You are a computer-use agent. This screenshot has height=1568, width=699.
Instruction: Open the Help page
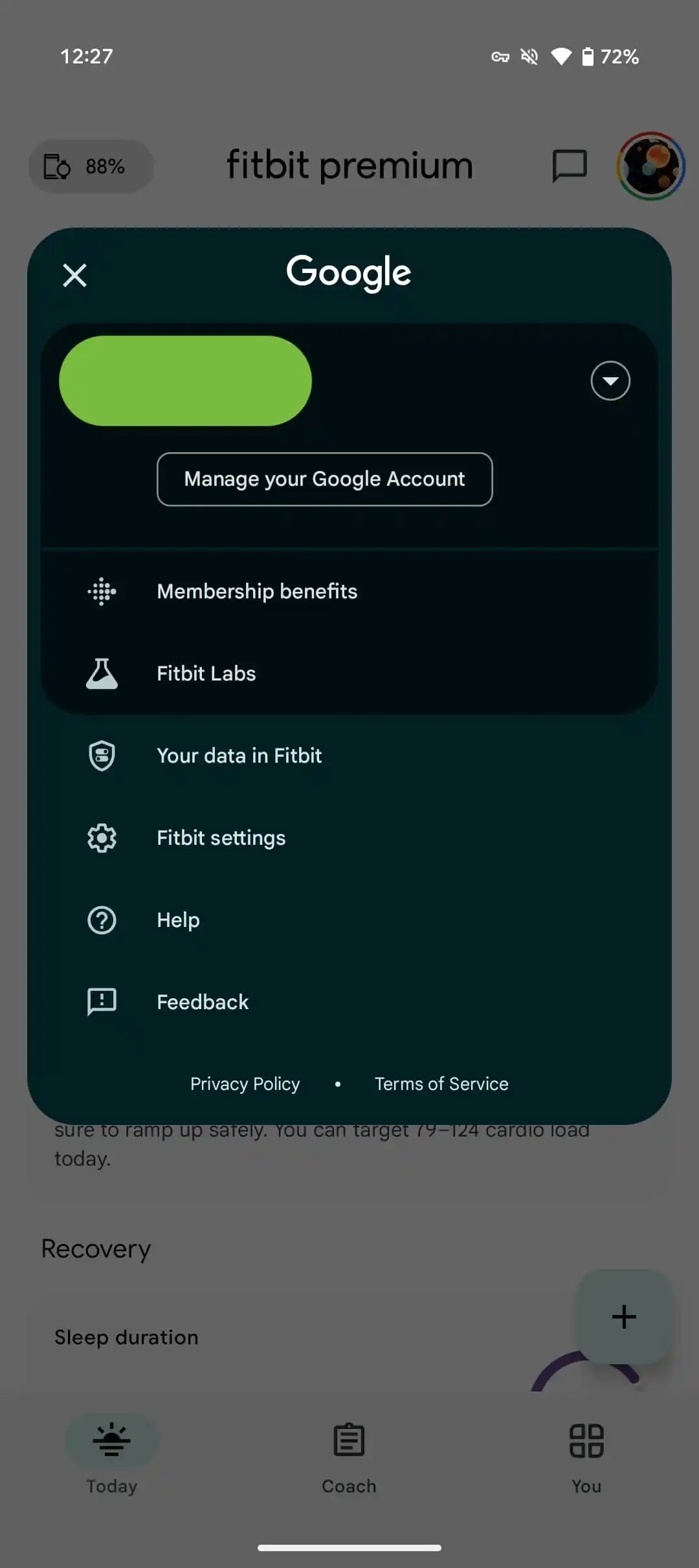[349, 920]
